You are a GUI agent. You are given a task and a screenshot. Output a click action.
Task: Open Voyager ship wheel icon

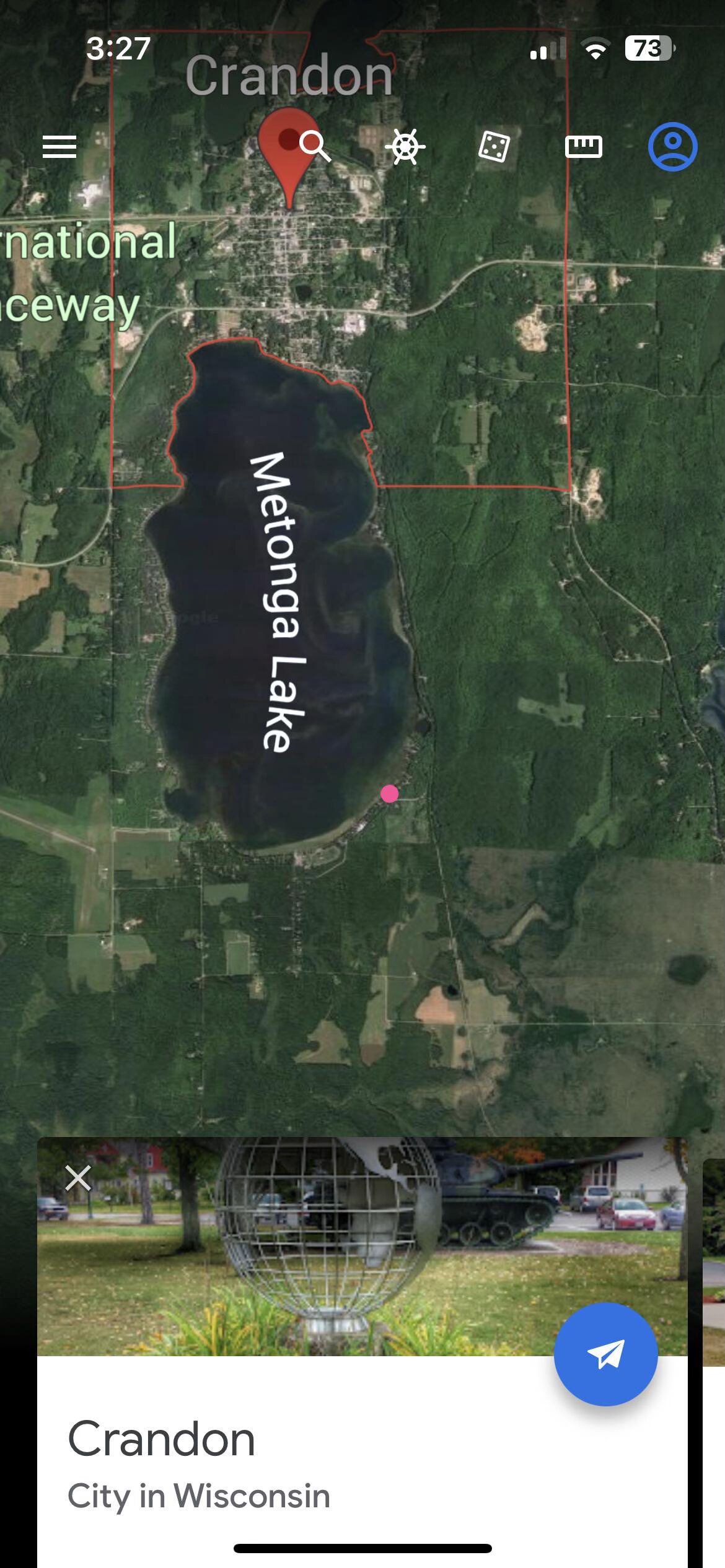[405, 147]
